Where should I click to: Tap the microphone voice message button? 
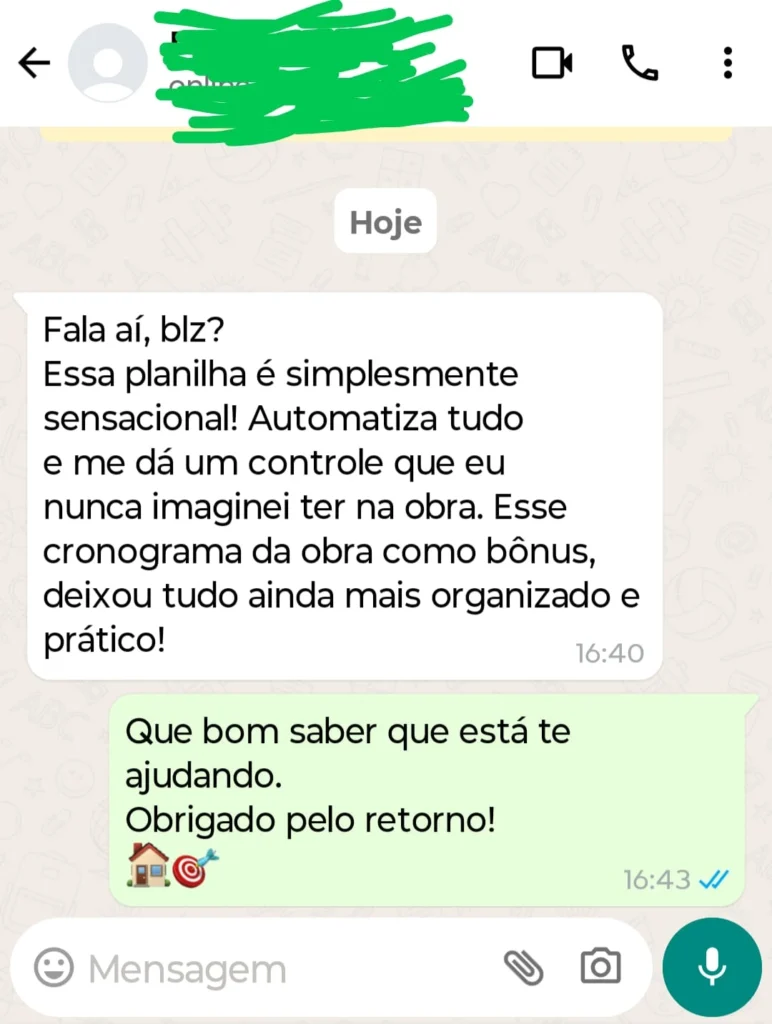pos(711,967)
